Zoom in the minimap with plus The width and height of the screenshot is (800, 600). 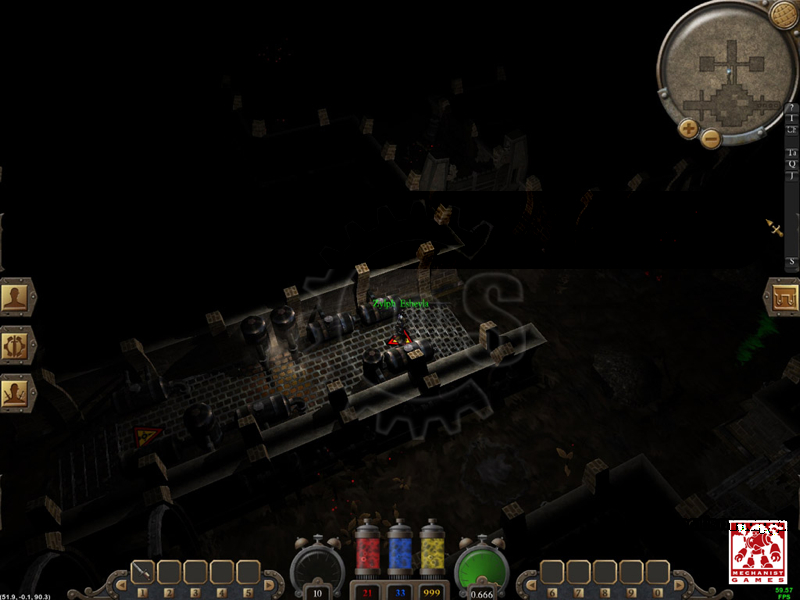[688, 128]
